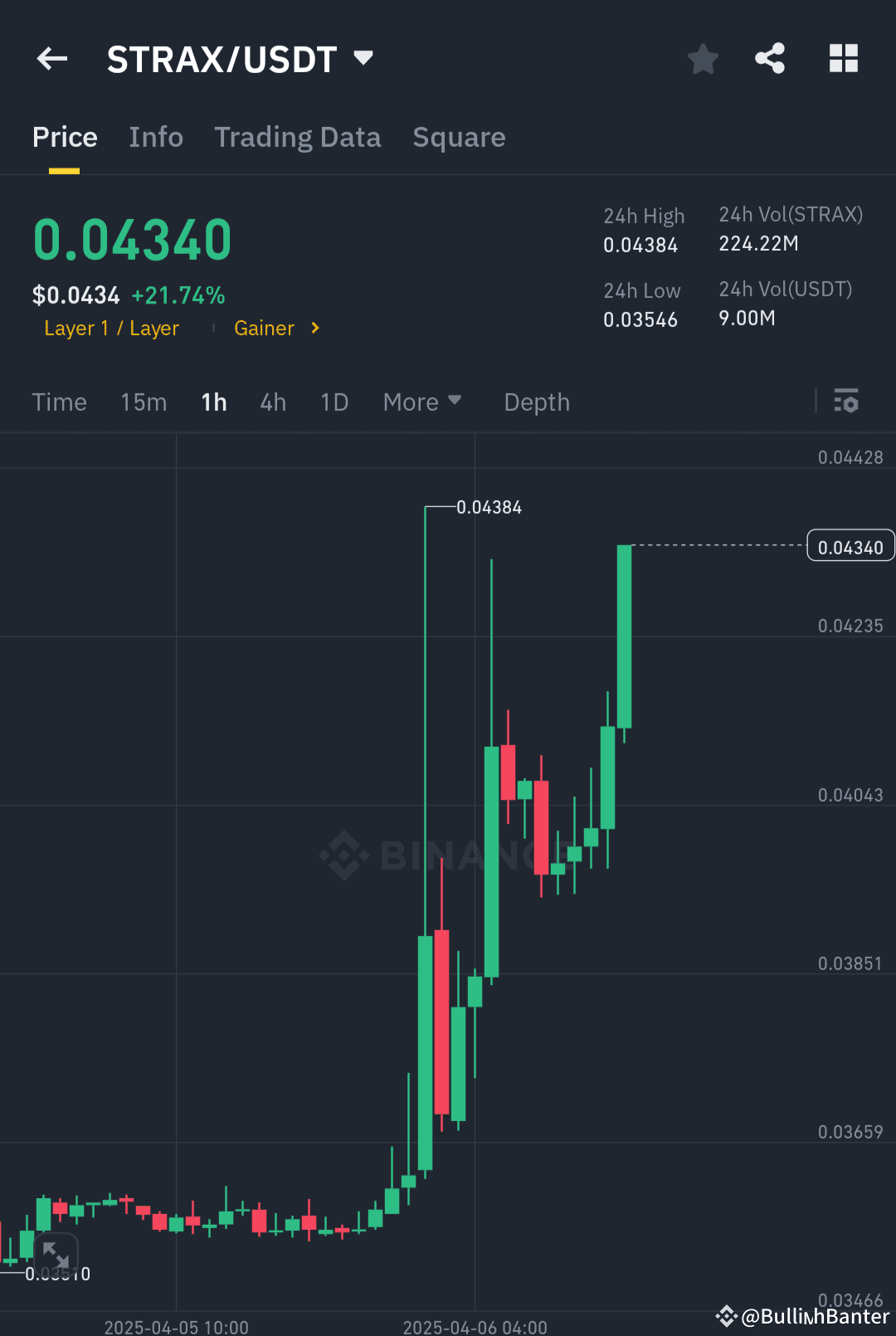Screen dimensions: 896x1336
Task: Open the Trading Data tab
Action: coord(297,137)
